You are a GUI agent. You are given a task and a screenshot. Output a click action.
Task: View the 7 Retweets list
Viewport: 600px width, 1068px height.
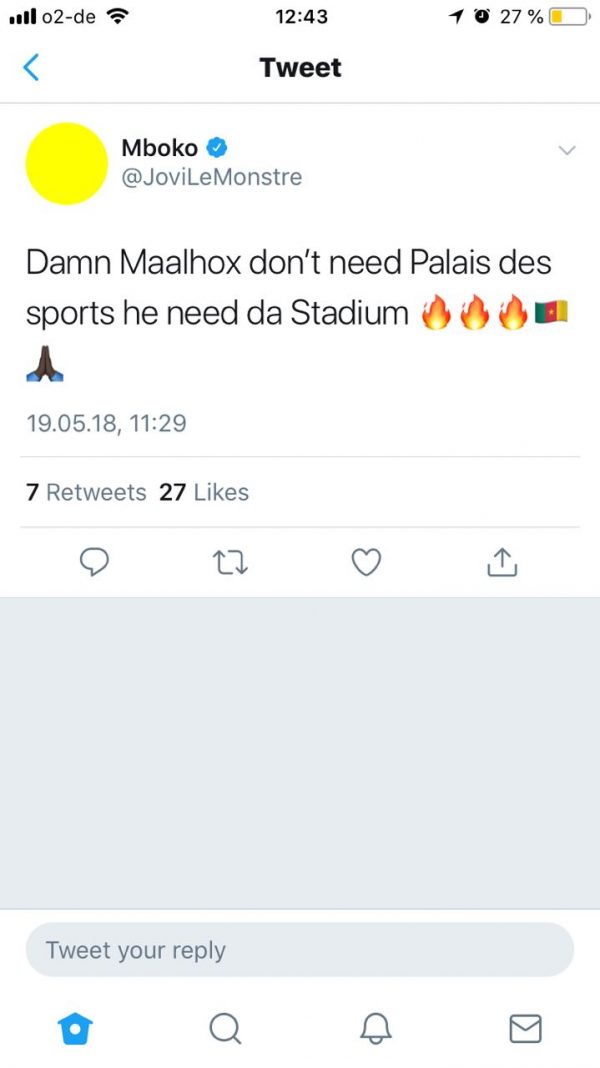(x=86, y=492)
